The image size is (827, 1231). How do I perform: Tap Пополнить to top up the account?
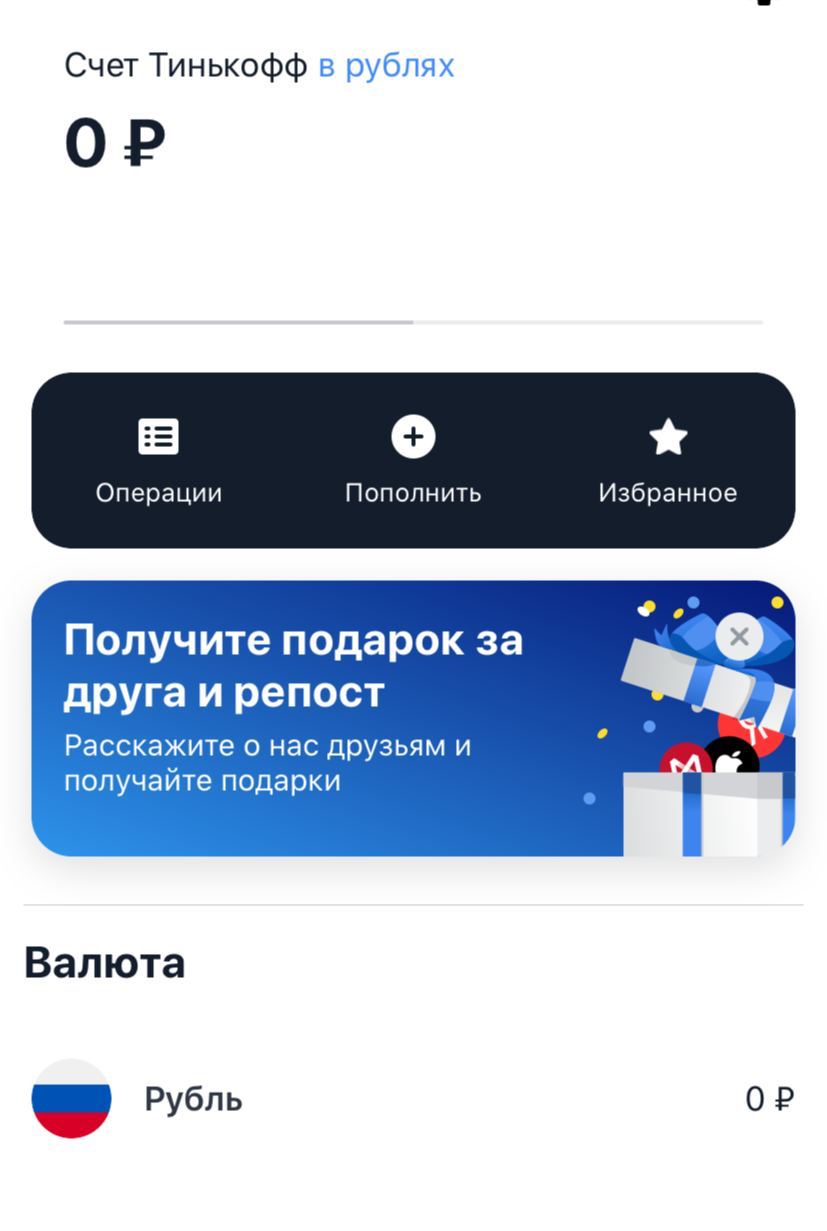tap(413, 460)
